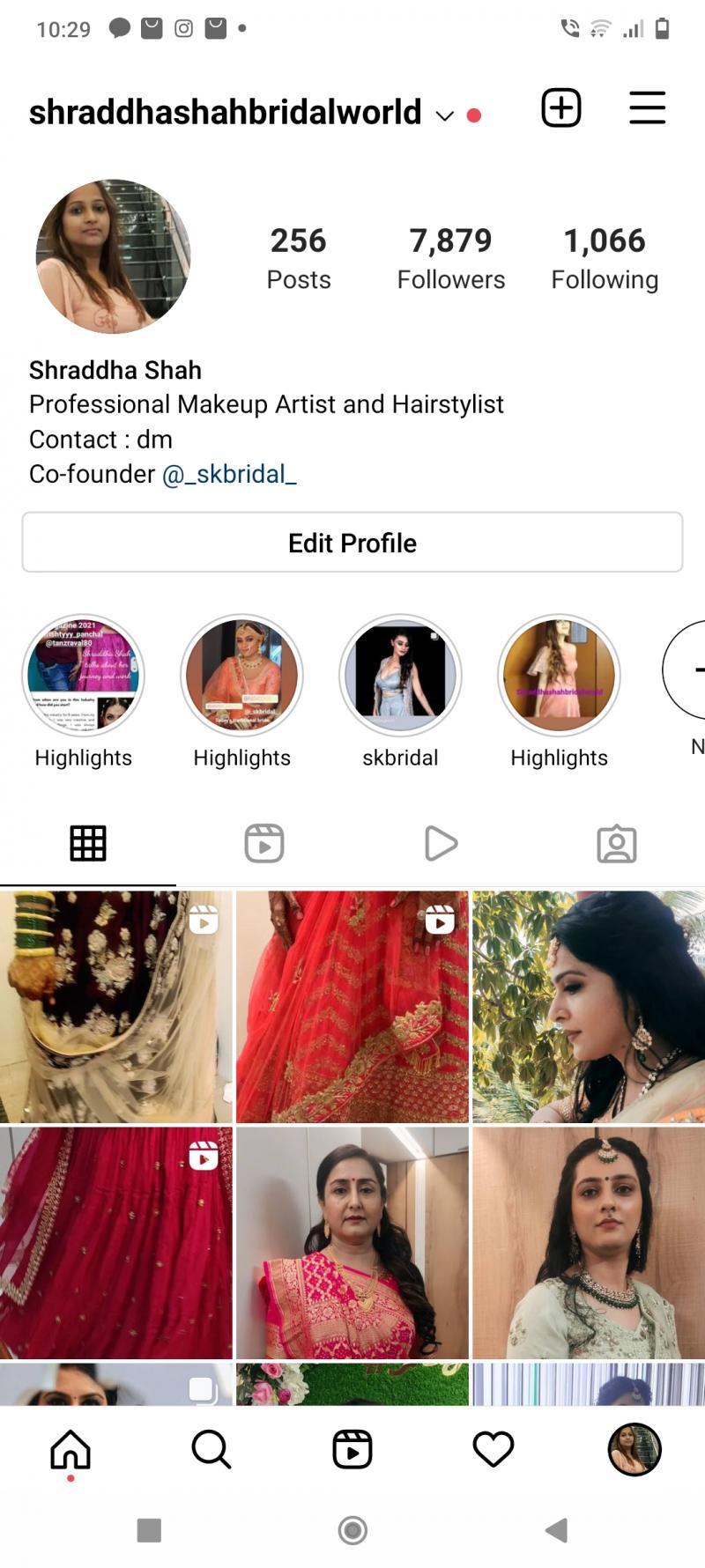Go to the Home feed
This screenshot has width=705, height=1568.
pyautogui.click(x=70, y=1449)
